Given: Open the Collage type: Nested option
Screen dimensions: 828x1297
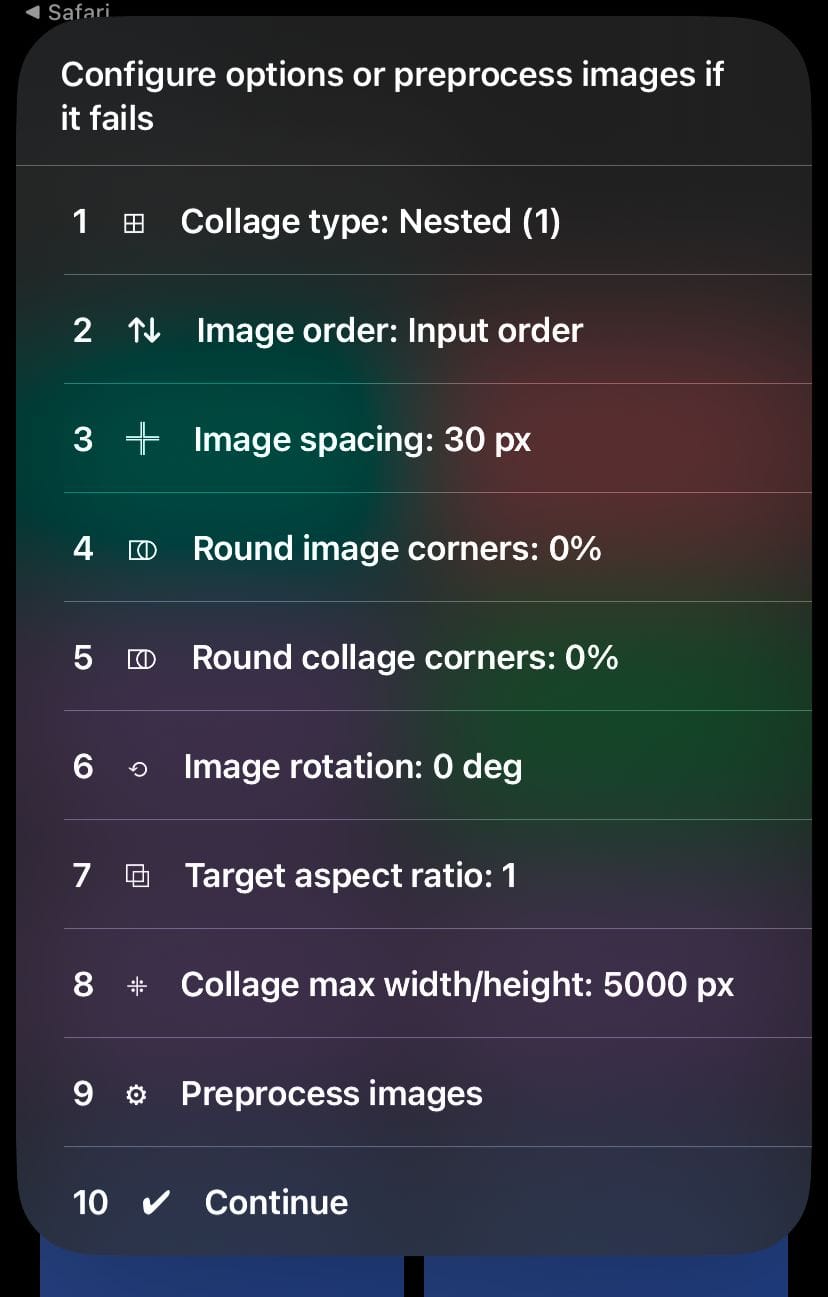Looking at the screenshot, I should click(370, 221).
